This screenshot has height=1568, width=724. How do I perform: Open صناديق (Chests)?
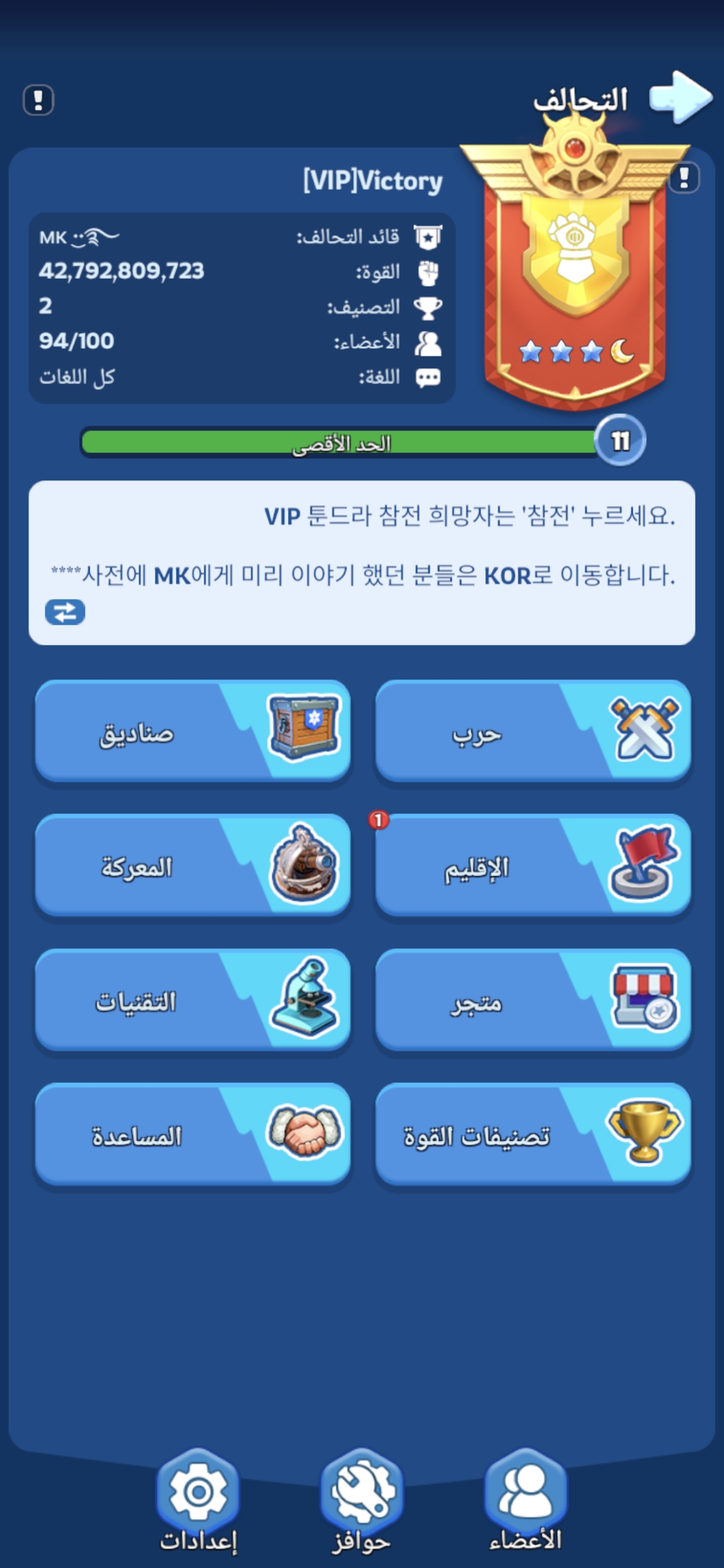pos(192,731)
